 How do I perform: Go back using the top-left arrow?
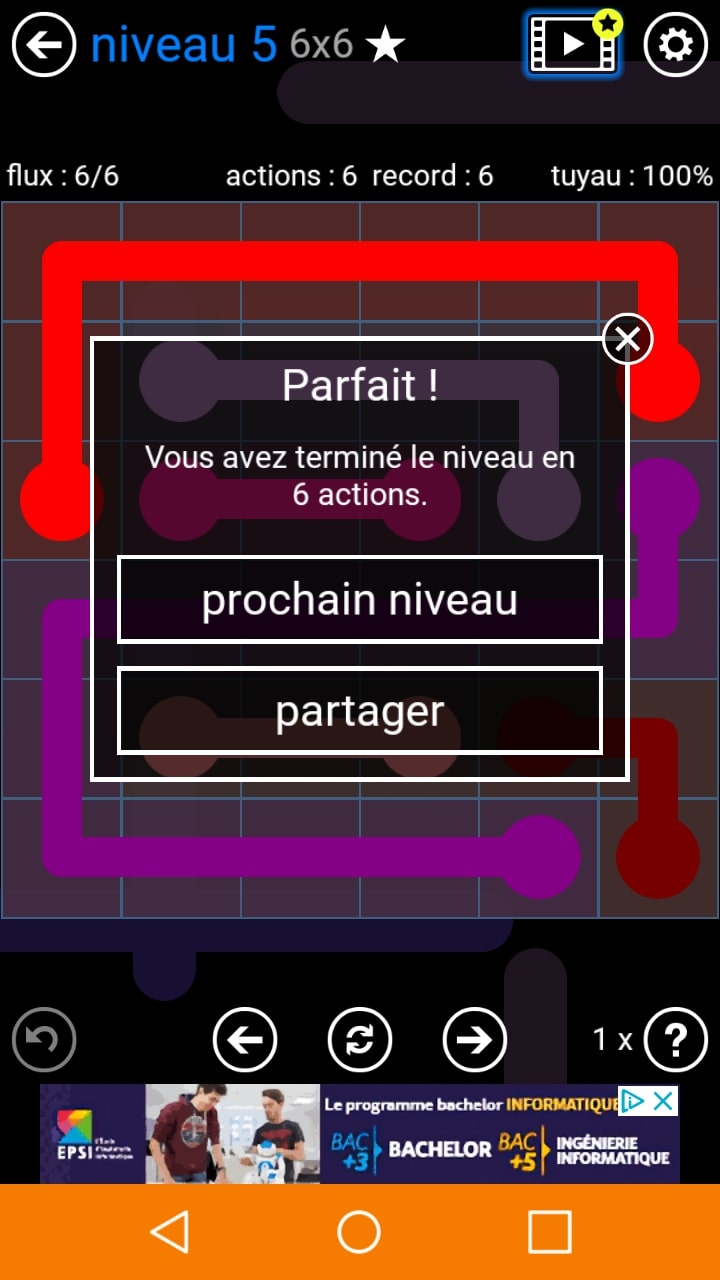coord(44,45)
